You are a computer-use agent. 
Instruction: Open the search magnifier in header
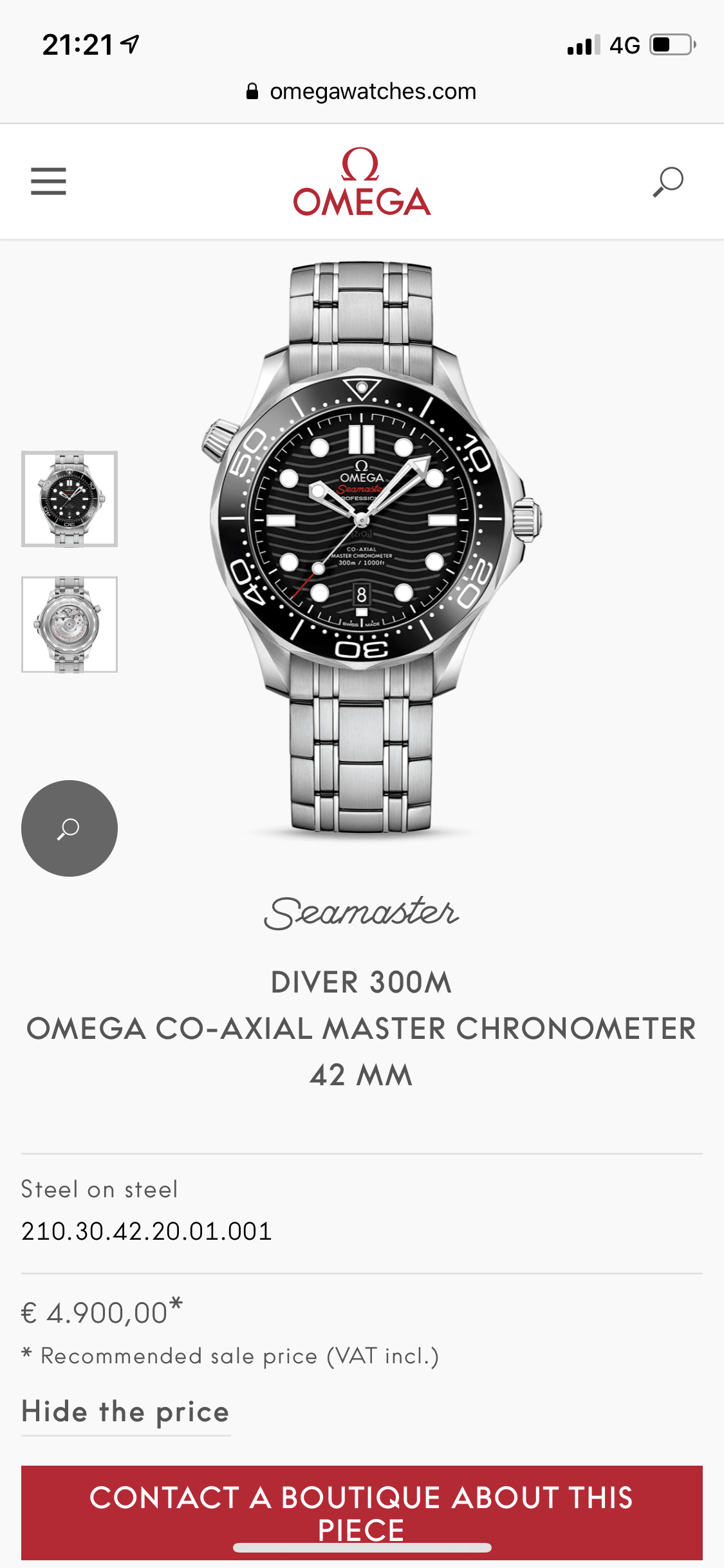click(x=668, y=182)
